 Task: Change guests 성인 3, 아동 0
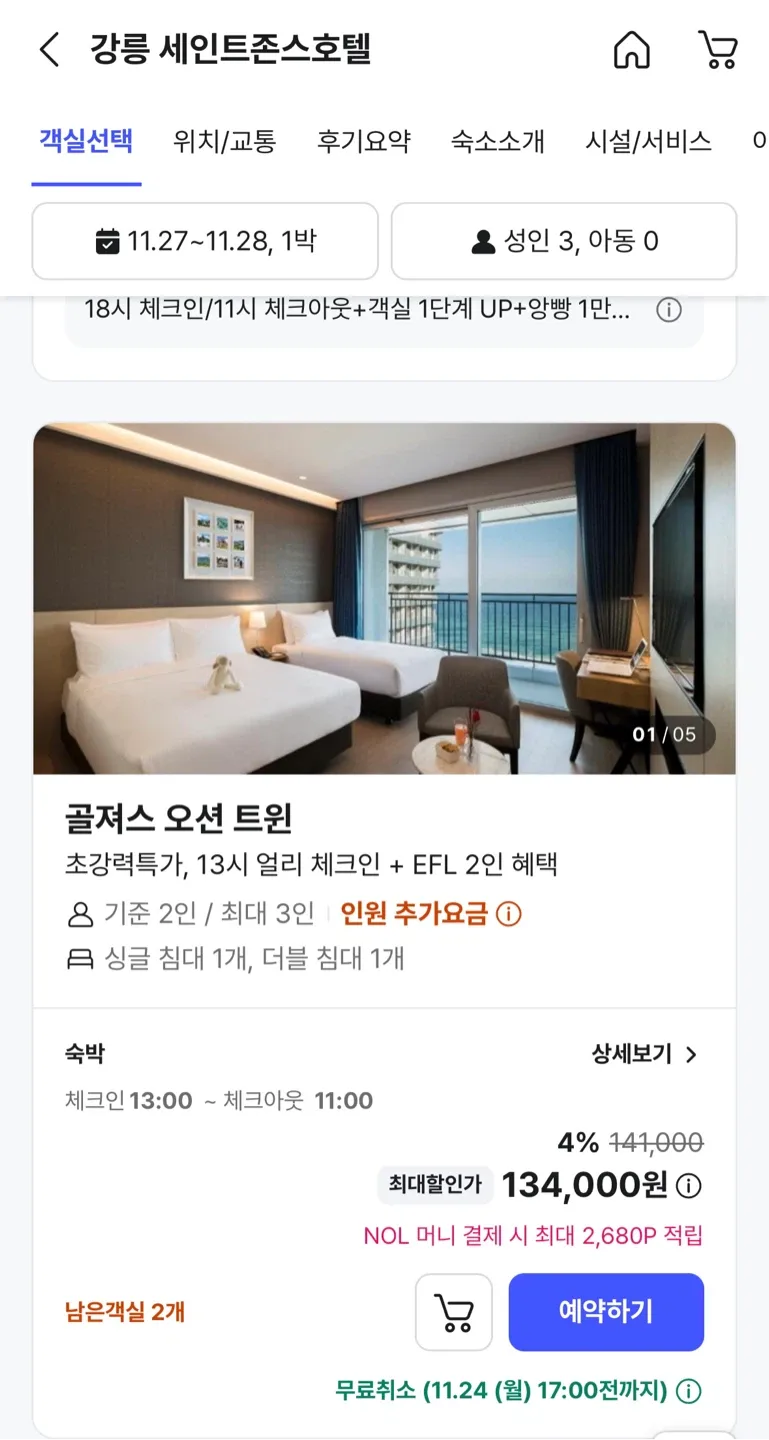[x=564, y=241]
